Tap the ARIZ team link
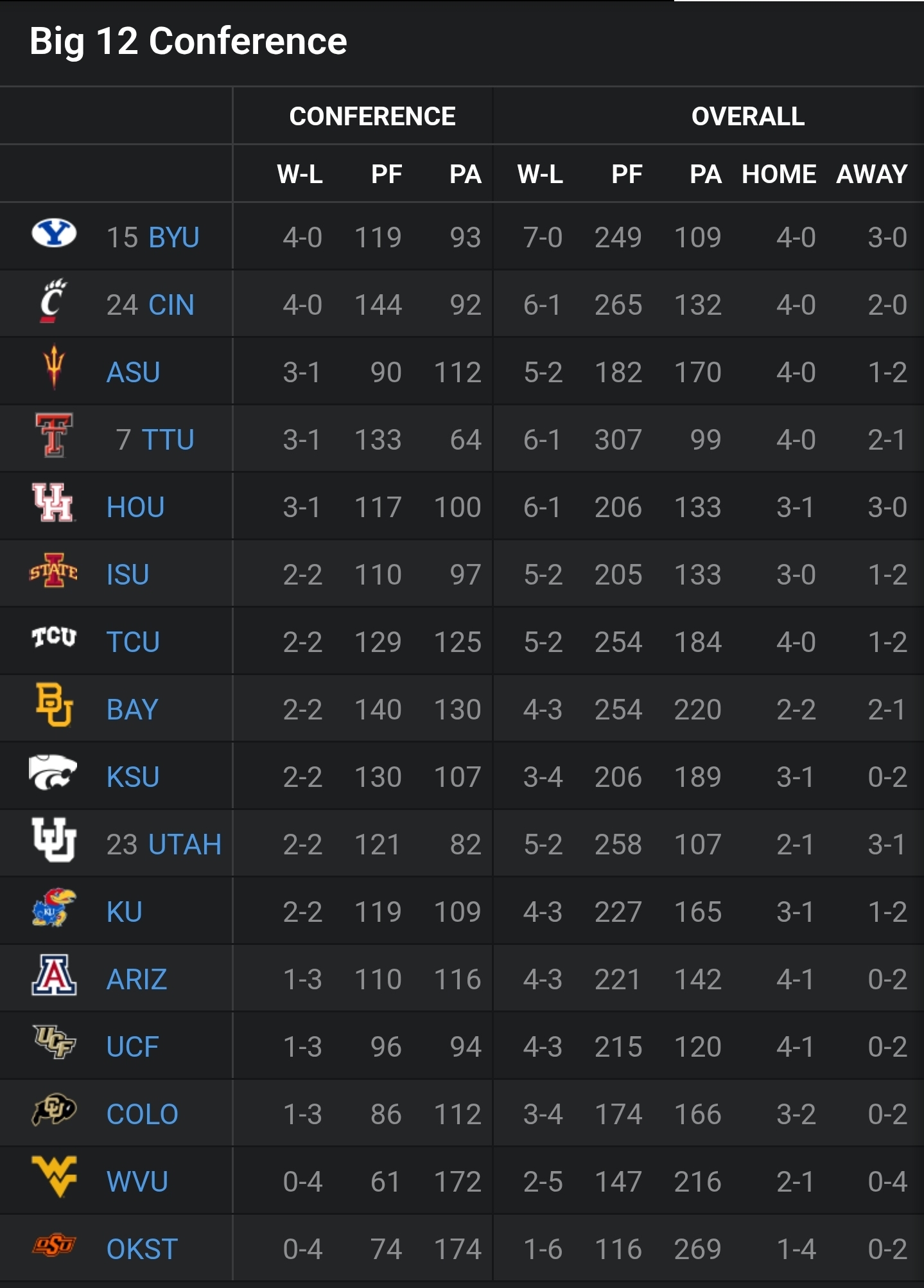 pos(137,980)
